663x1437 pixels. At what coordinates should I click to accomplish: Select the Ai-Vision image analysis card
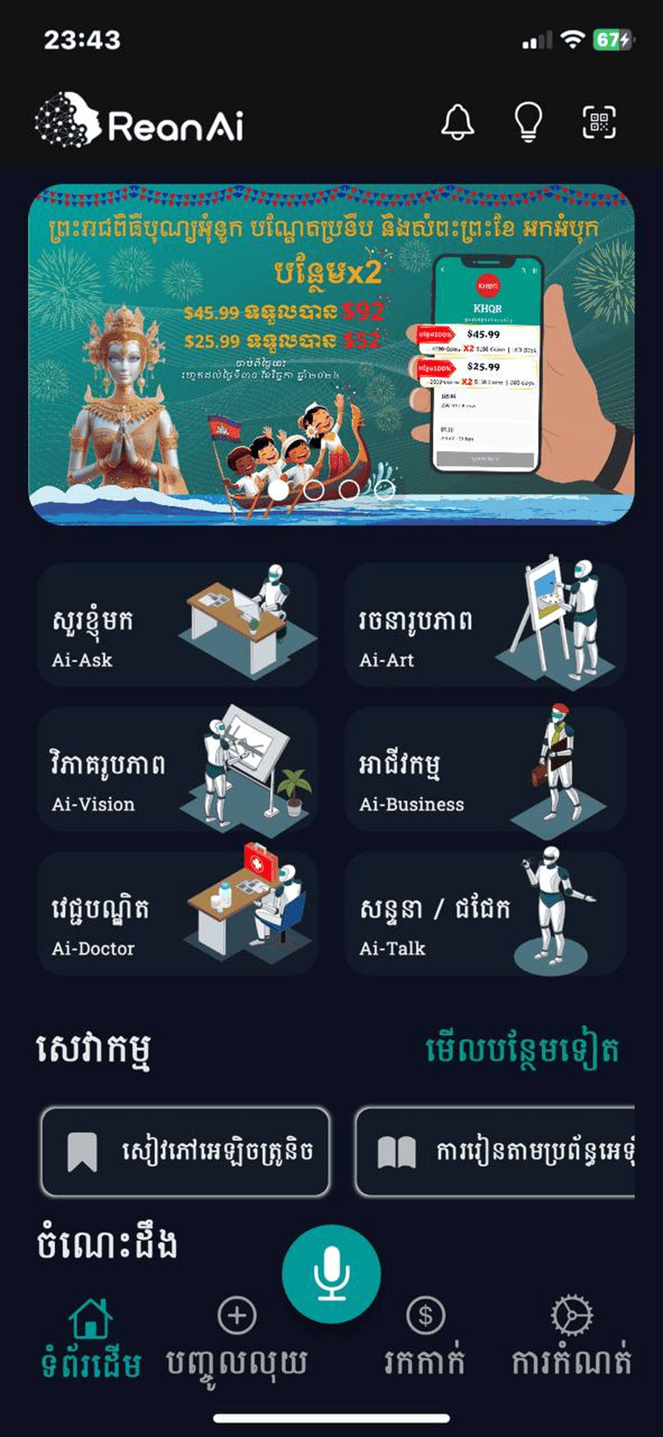[x=178, y=769]
